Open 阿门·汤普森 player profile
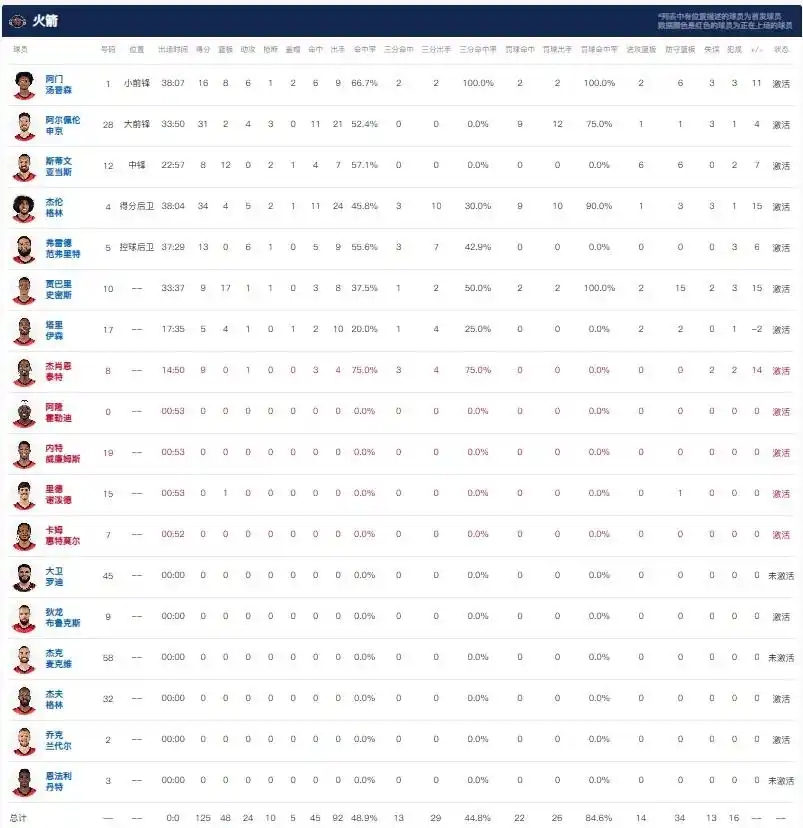This screenshot has height=828, width=803. pyautogui.click(x=58, y=84)
